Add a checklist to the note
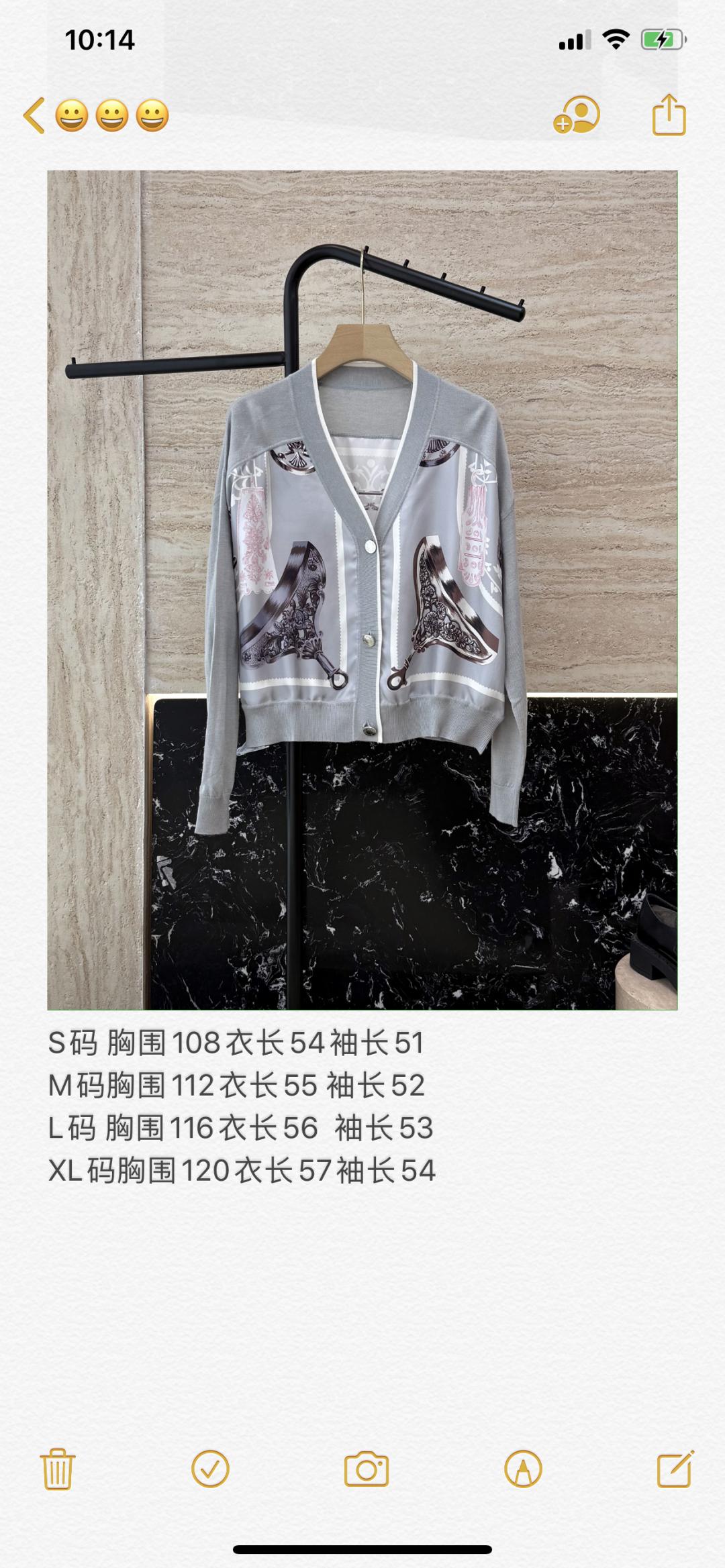The width and height of the screenshot is (725, 1568). click(x=210, y=1469)
